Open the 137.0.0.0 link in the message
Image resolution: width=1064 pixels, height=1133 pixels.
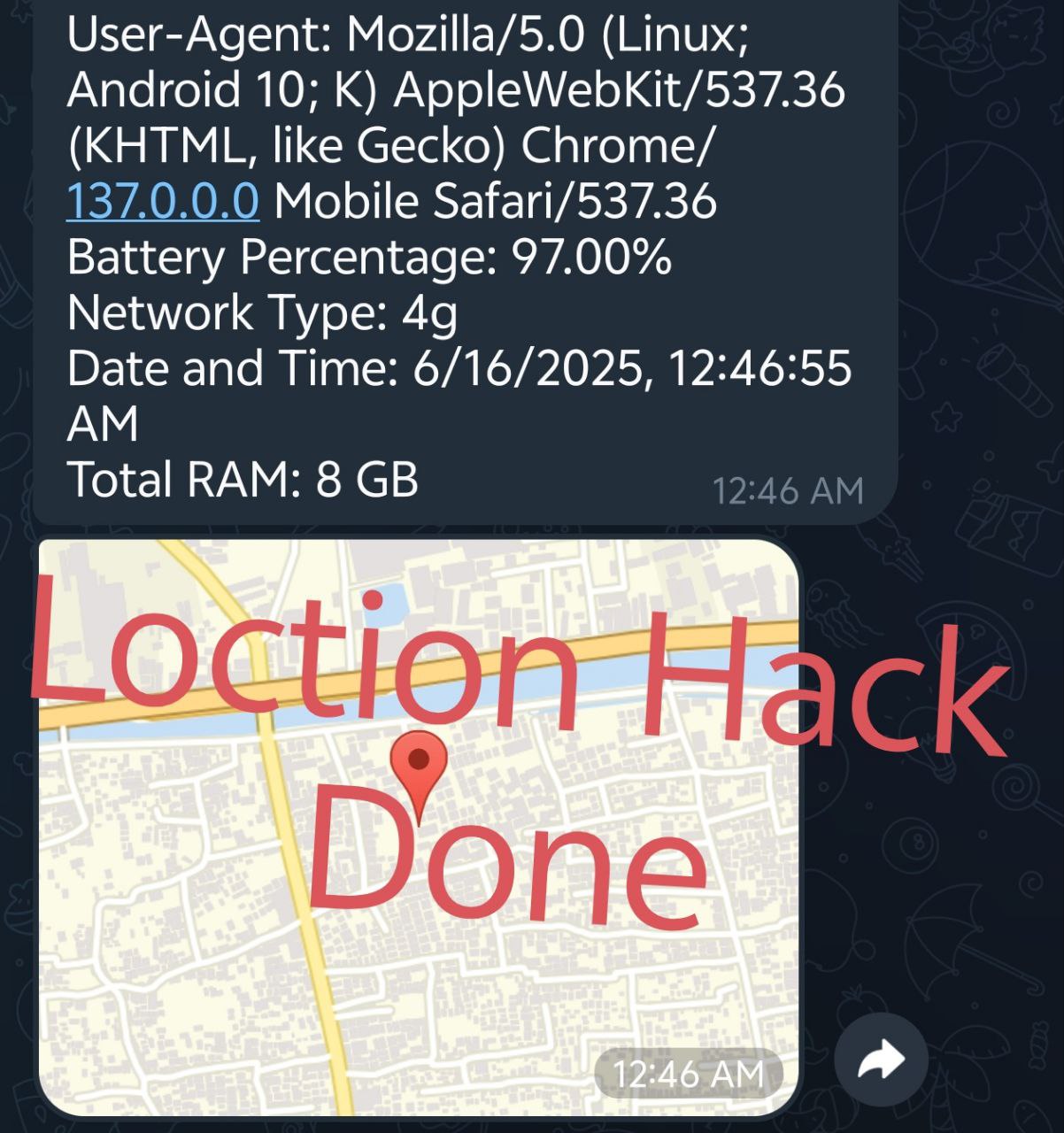(x=163, y=201)
